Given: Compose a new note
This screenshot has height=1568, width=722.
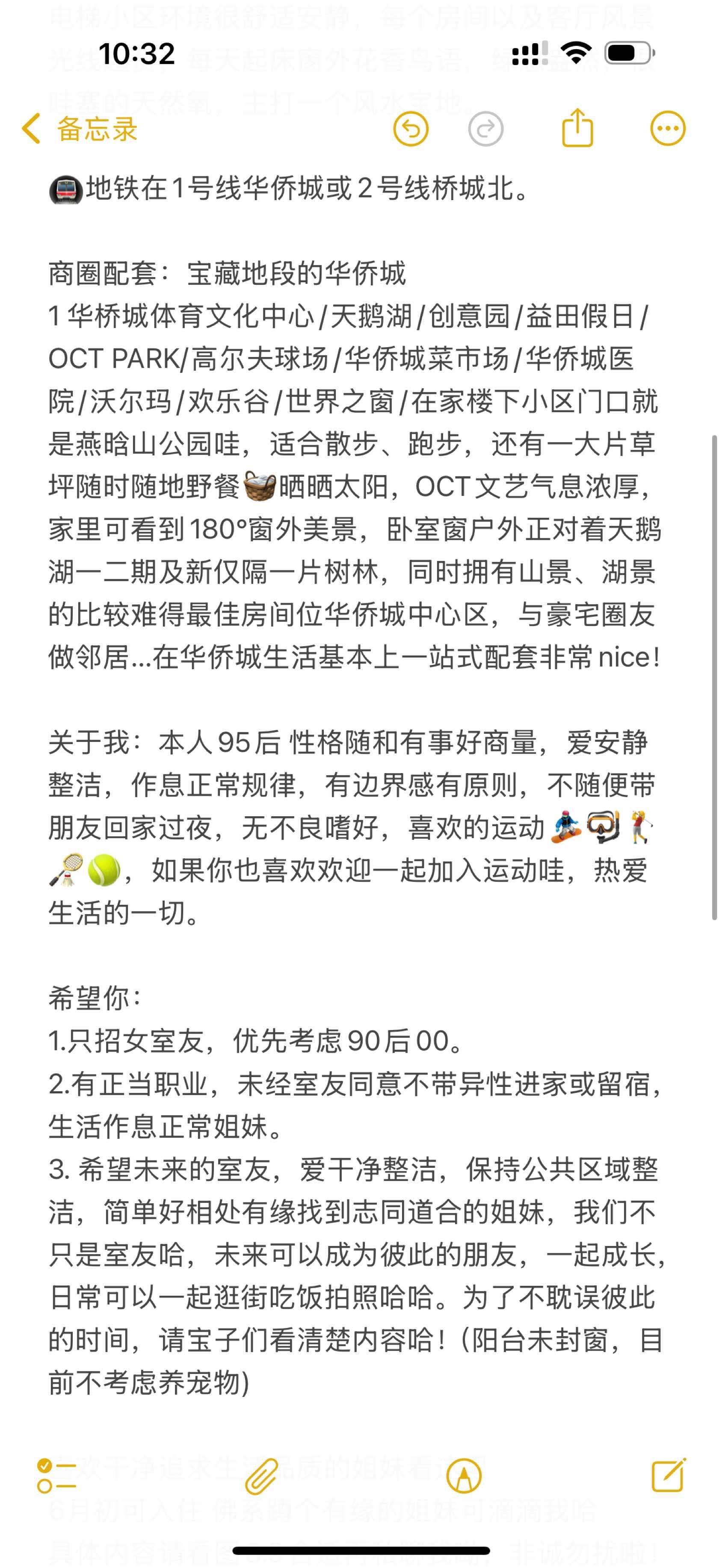Looking at the screenshot, I should coord(669,1474).
